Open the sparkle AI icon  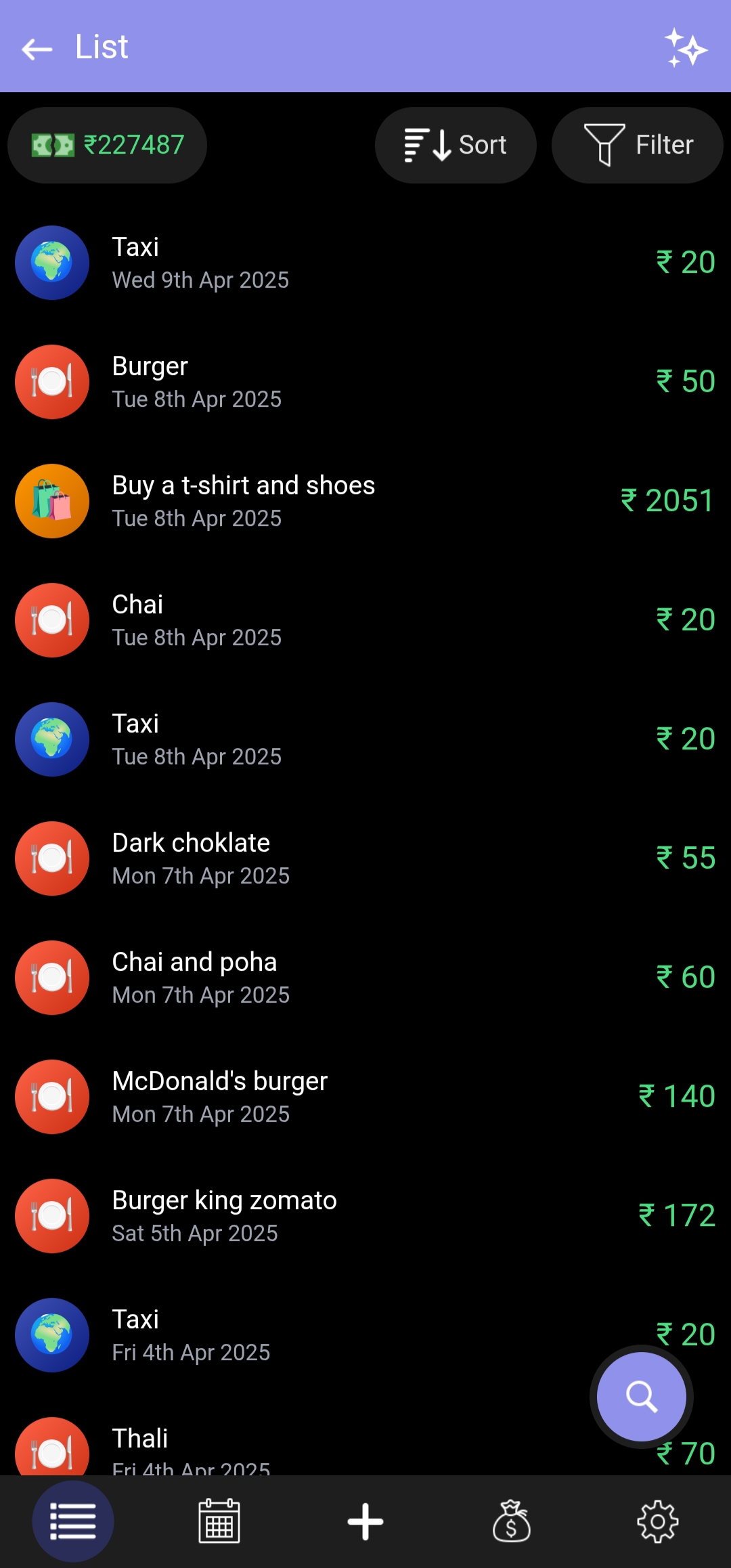685,48
